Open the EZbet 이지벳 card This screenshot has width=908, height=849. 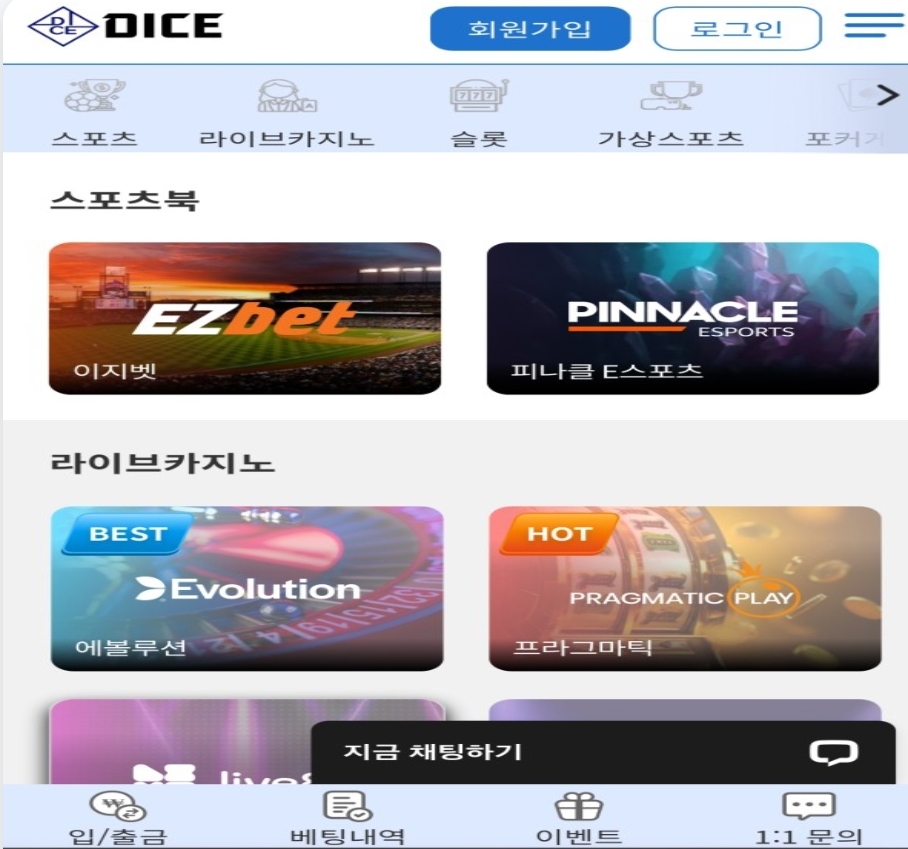245,318
